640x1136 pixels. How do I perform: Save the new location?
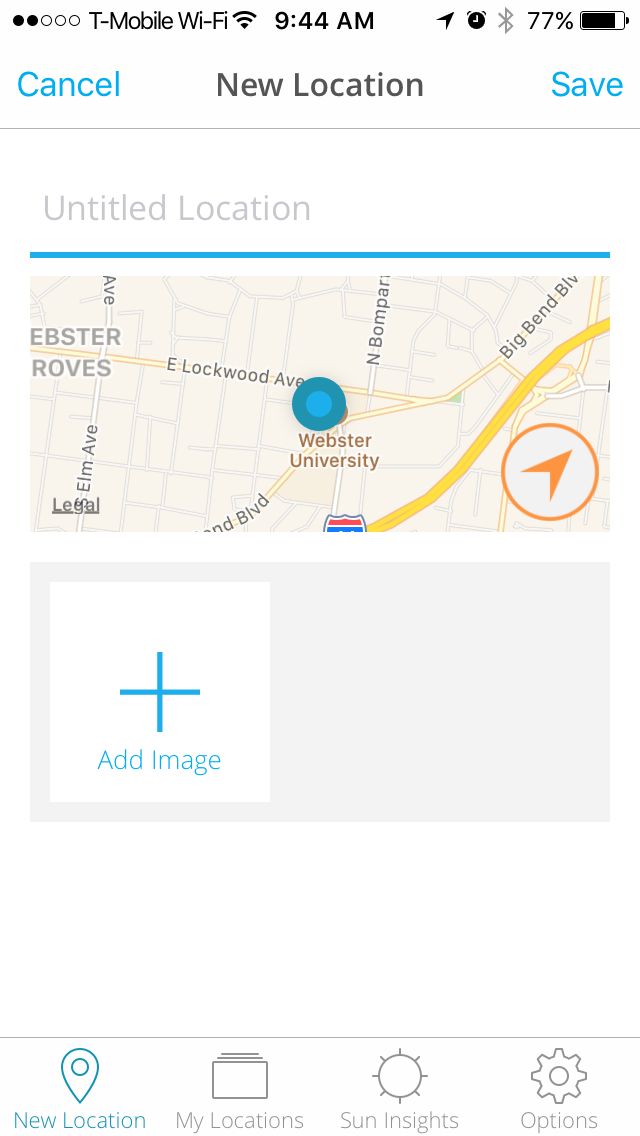[586, 85]
